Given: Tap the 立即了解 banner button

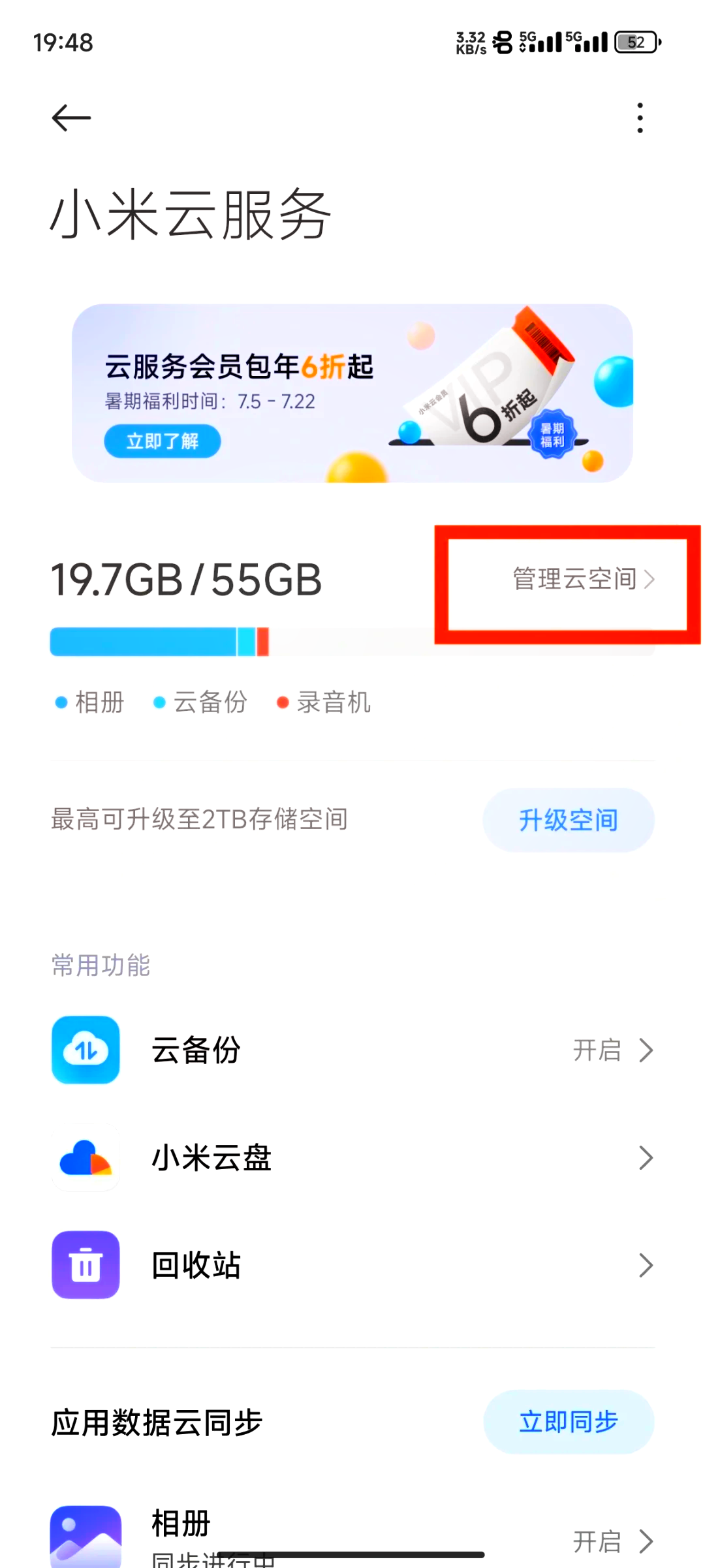Looking at the screenshot, I should 162,441.
